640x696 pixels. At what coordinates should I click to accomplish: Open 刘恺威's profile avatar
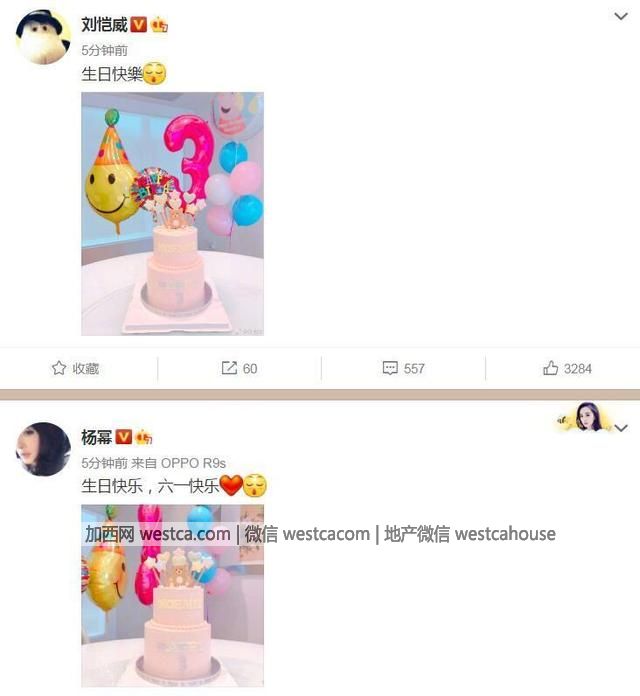(x=43, y=39)
